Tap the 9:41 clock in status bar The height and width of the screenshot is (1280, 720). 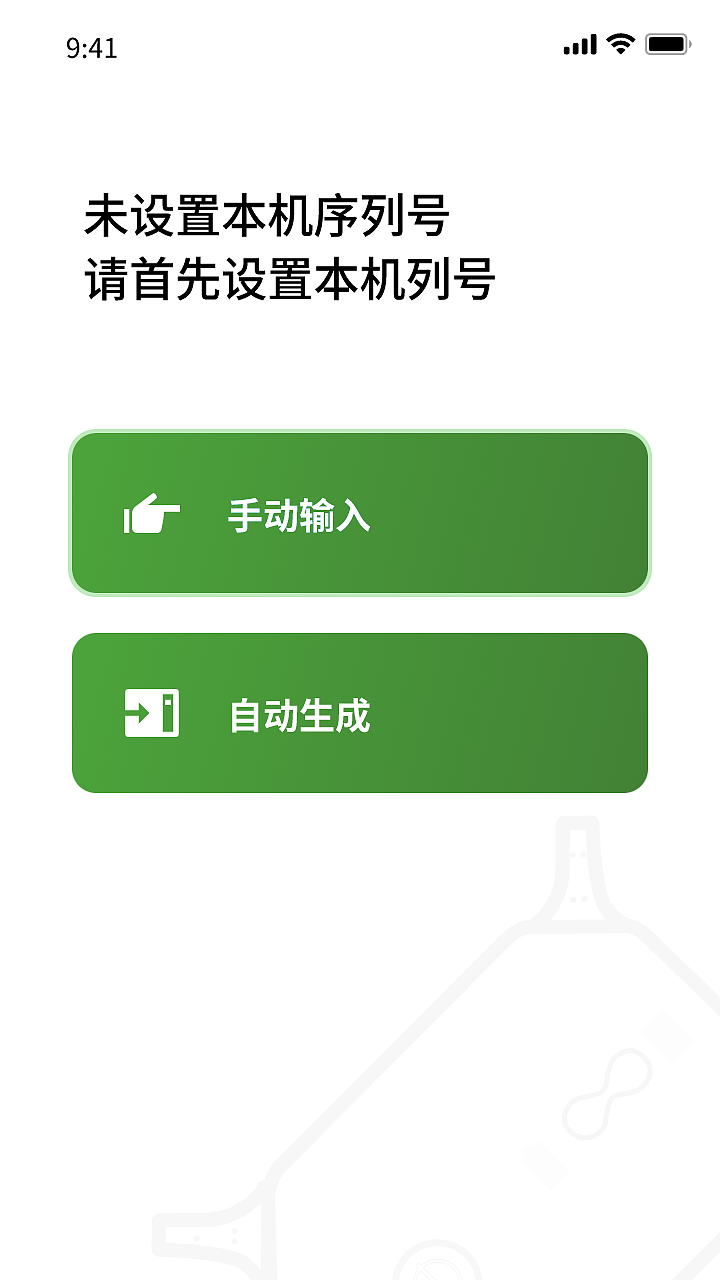click(92, 45)
